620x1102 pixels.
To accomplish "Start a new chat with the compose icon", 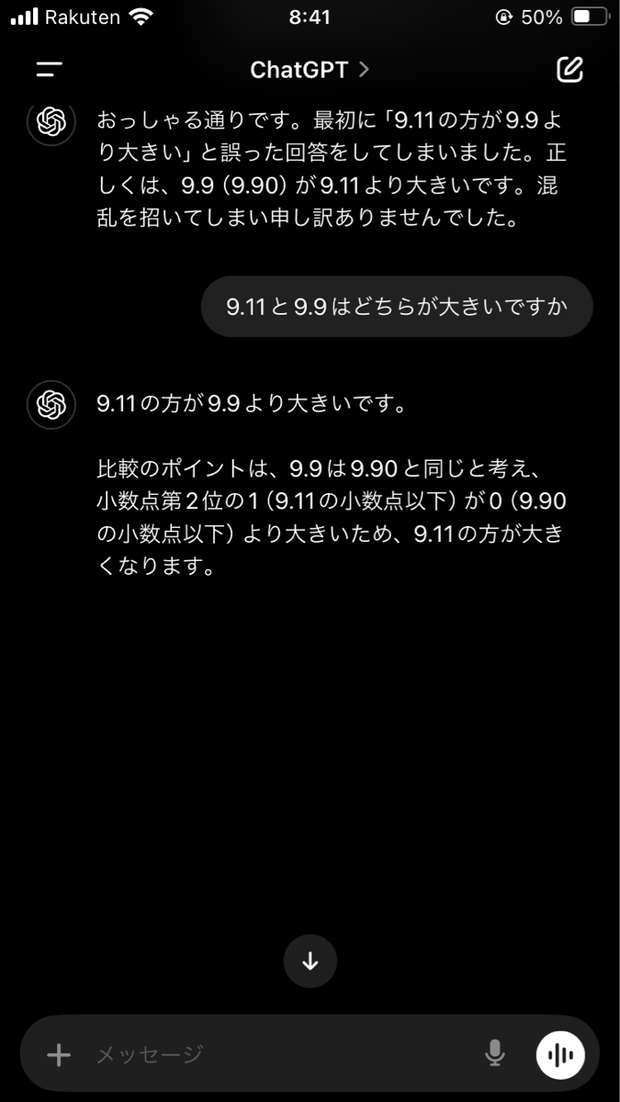I will click(x=569, y=69).
